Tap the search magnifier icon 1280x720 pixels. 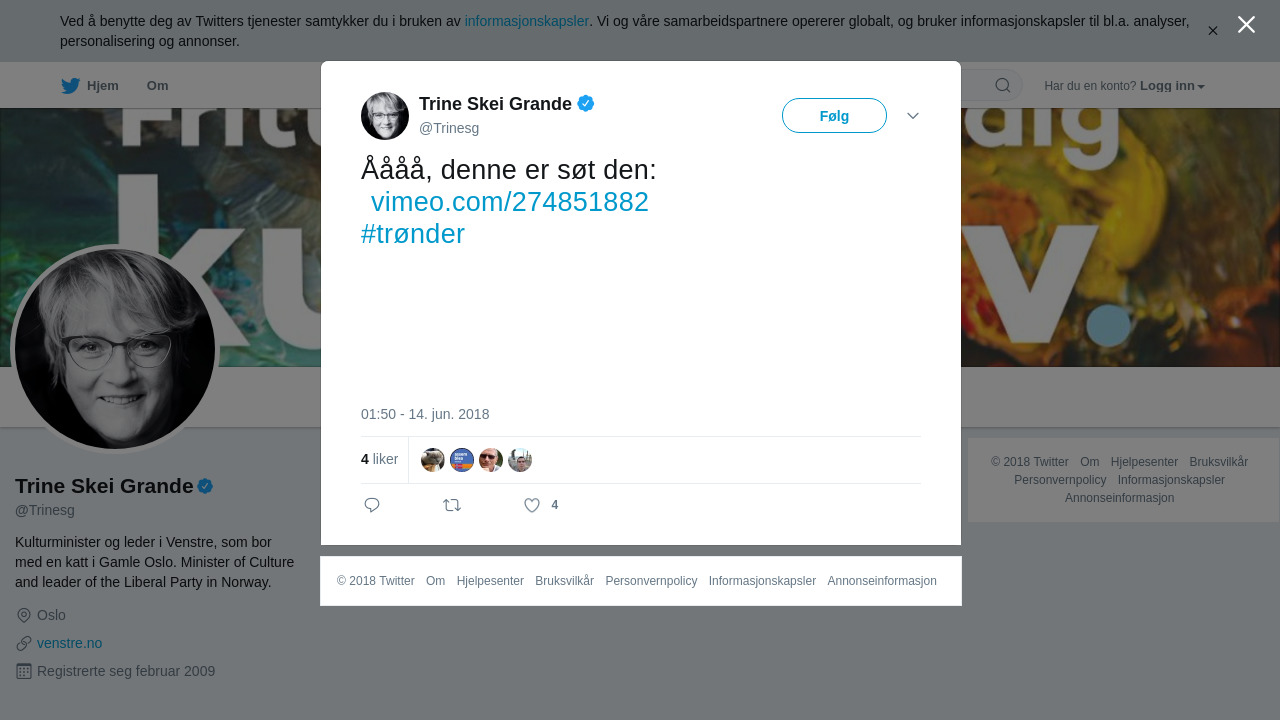[1002, 85]
